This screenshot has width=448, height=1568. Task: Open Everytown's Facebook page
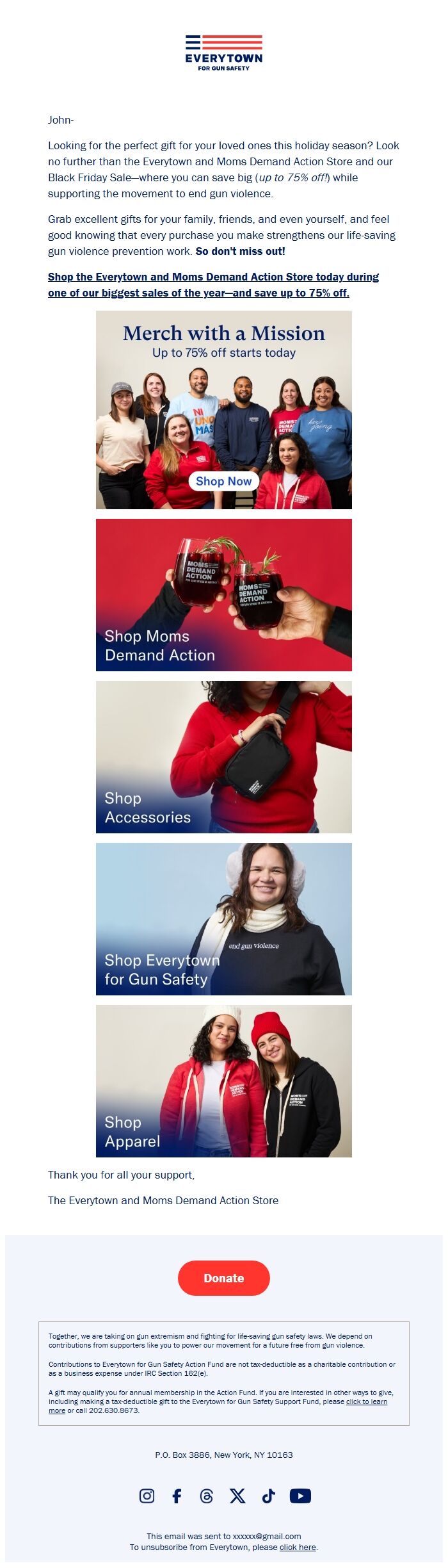[x=177, y=1496]
